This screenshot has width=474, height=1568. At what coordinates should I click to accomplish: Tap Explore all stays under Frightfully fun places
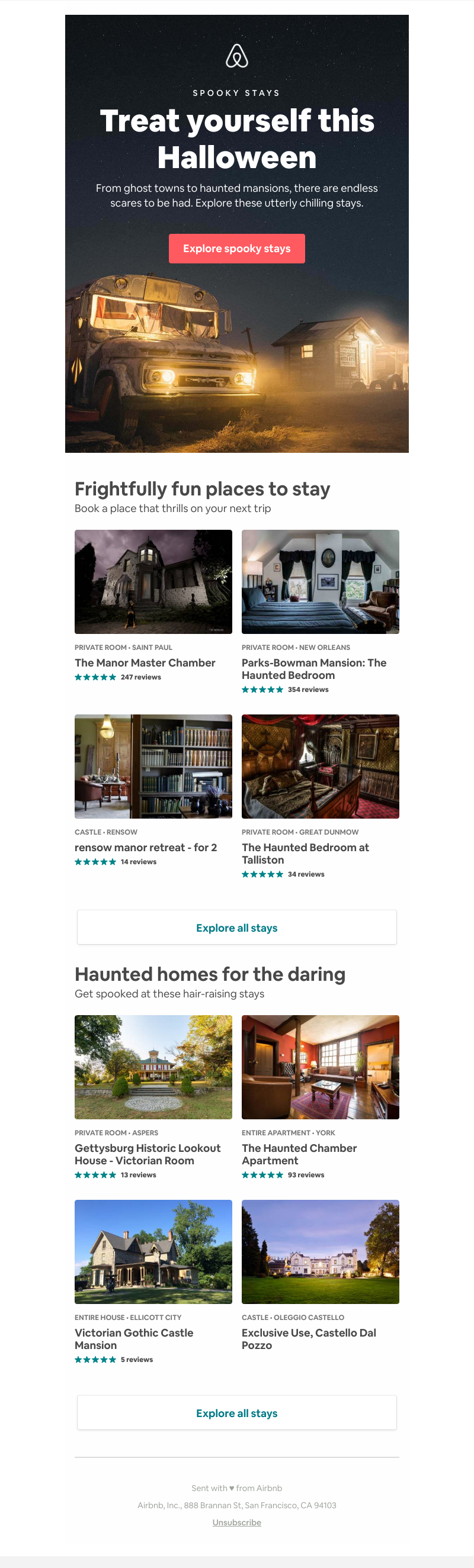[x=236, y=927]
